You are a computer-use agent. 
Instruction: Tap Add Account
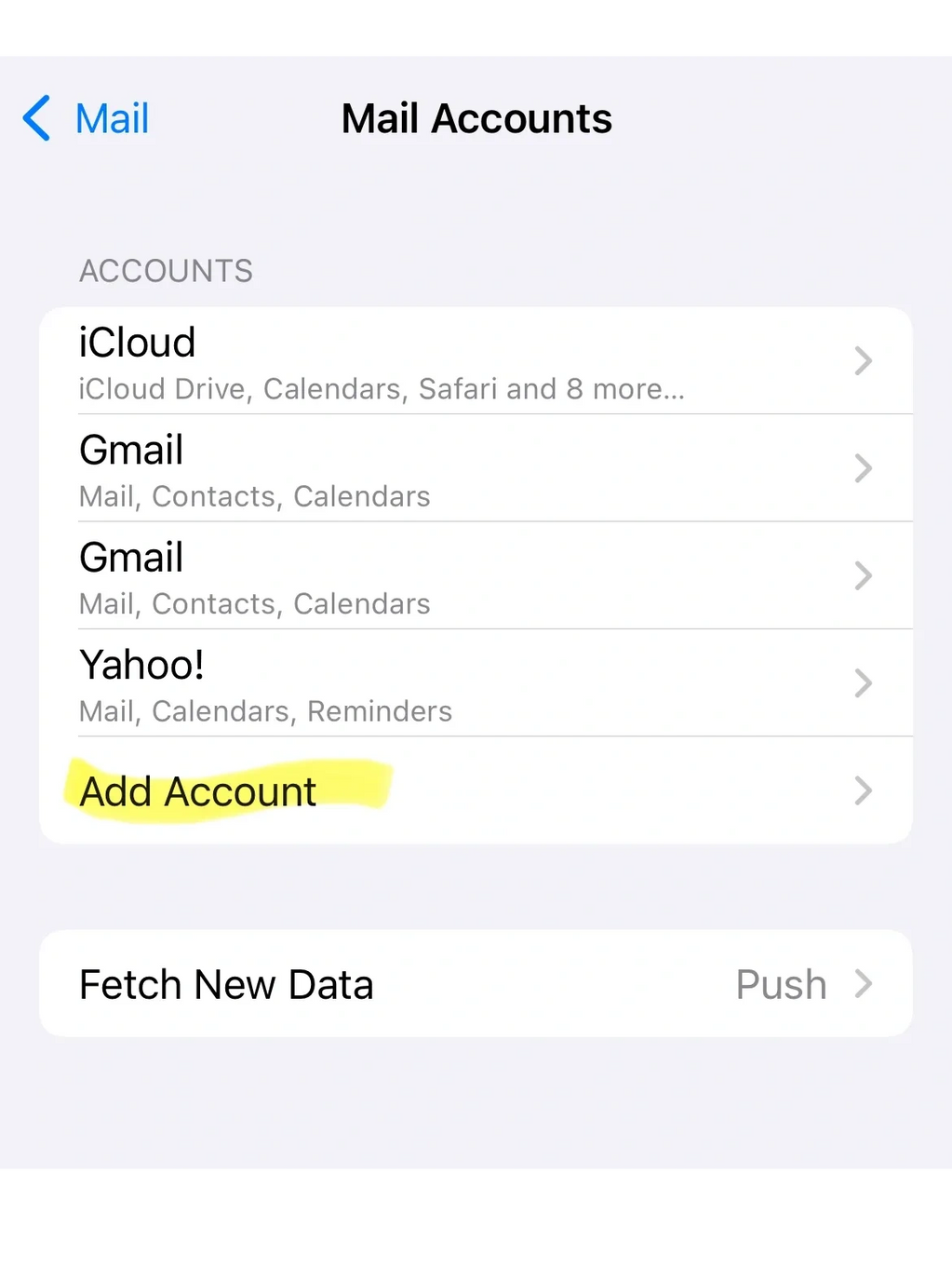pyautogui.click(x=475, y=791)
